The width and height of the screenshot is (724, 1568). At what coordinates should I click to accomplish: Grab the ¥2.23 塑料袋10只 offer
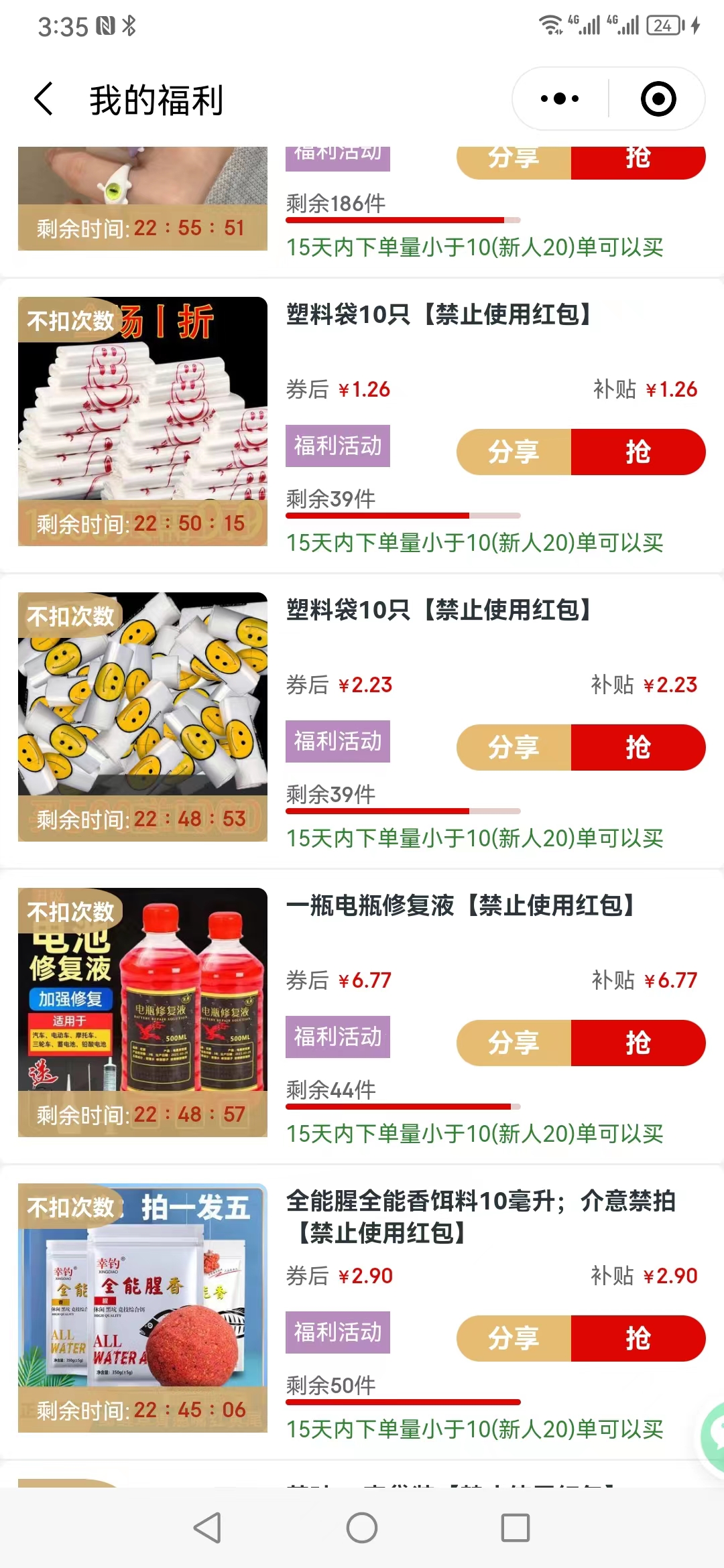click(x=638, y=748)
